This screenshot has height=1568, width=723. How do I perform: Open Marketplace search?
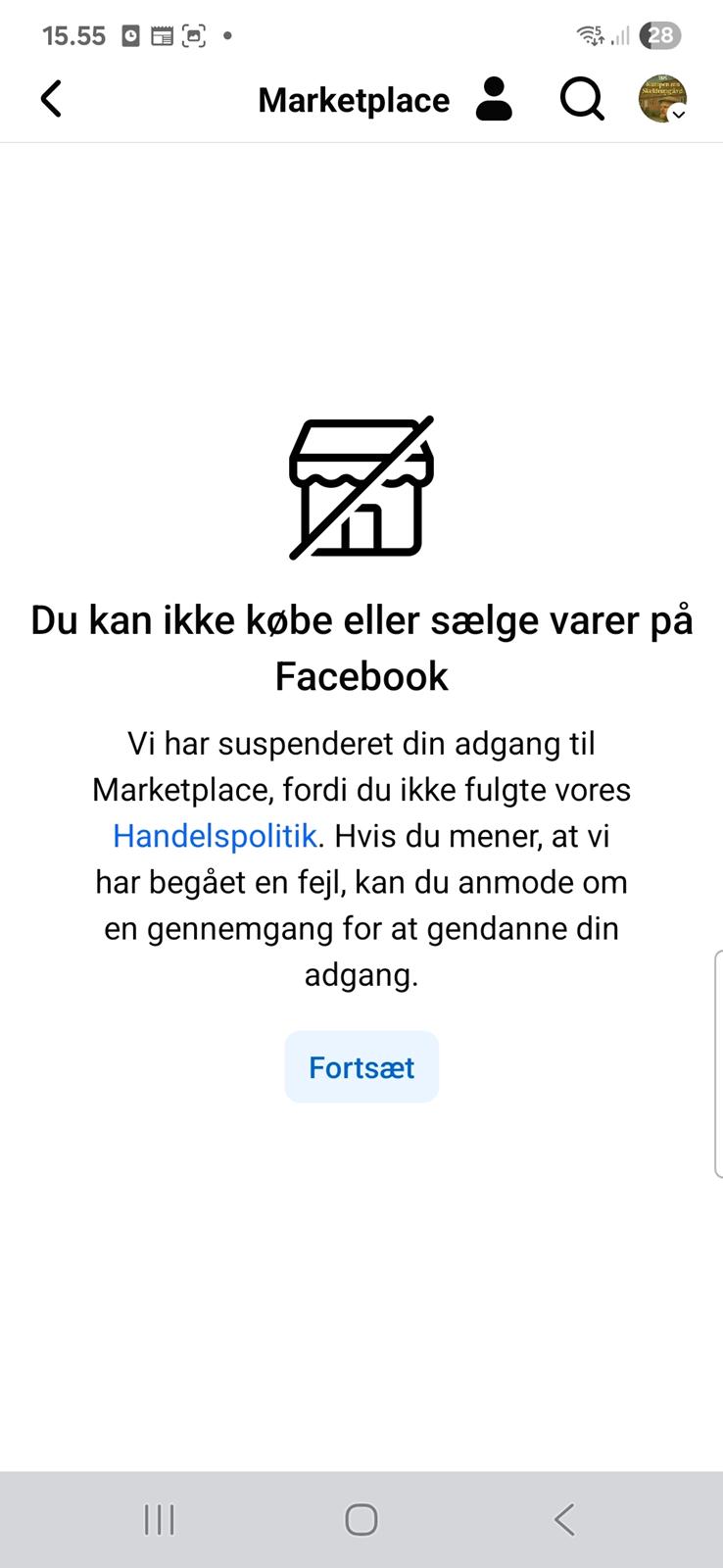pyautogui.click(x=582, y=99)
